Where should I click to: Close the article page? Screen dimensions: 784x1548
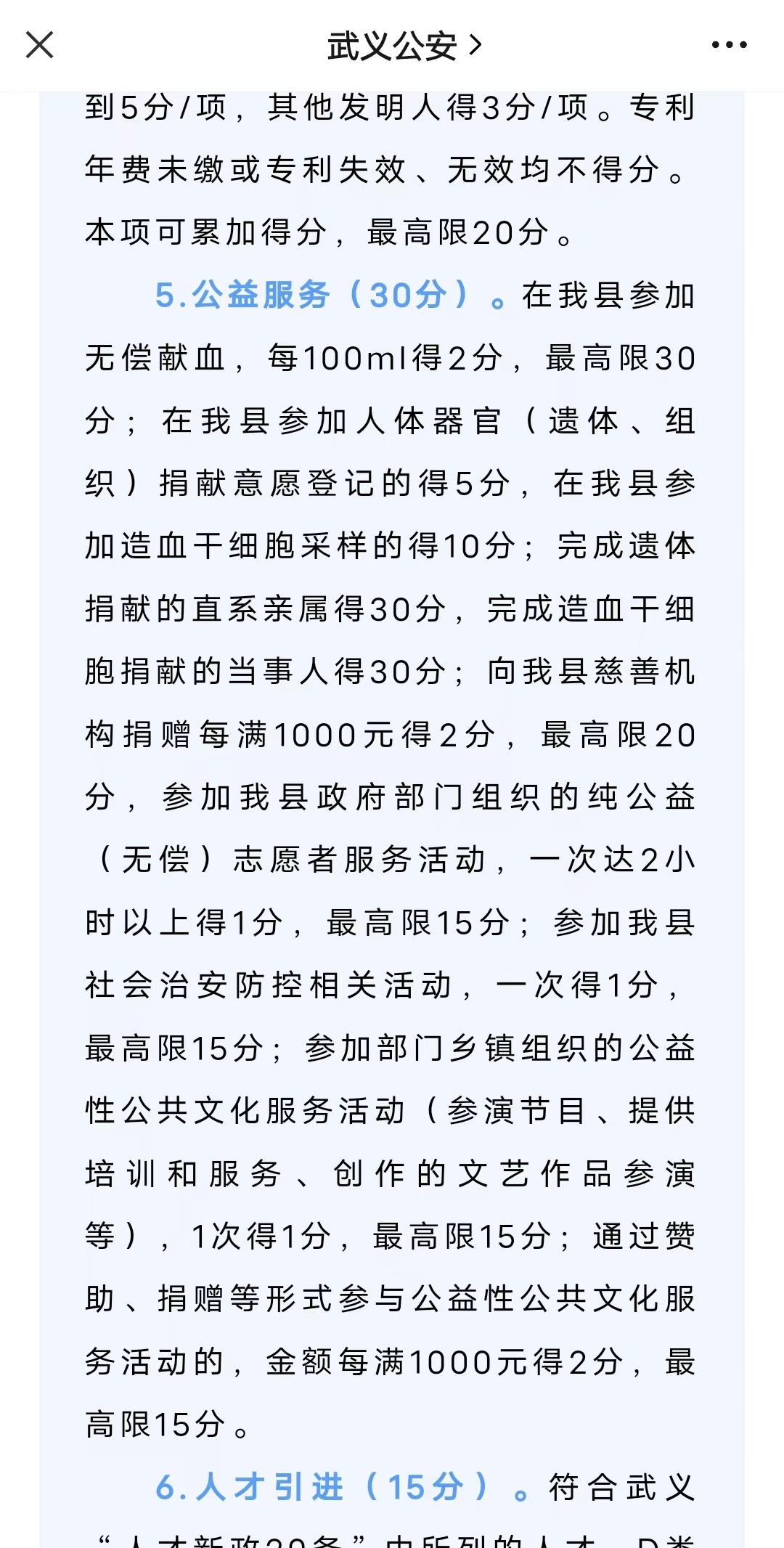(x=39, y=45)
